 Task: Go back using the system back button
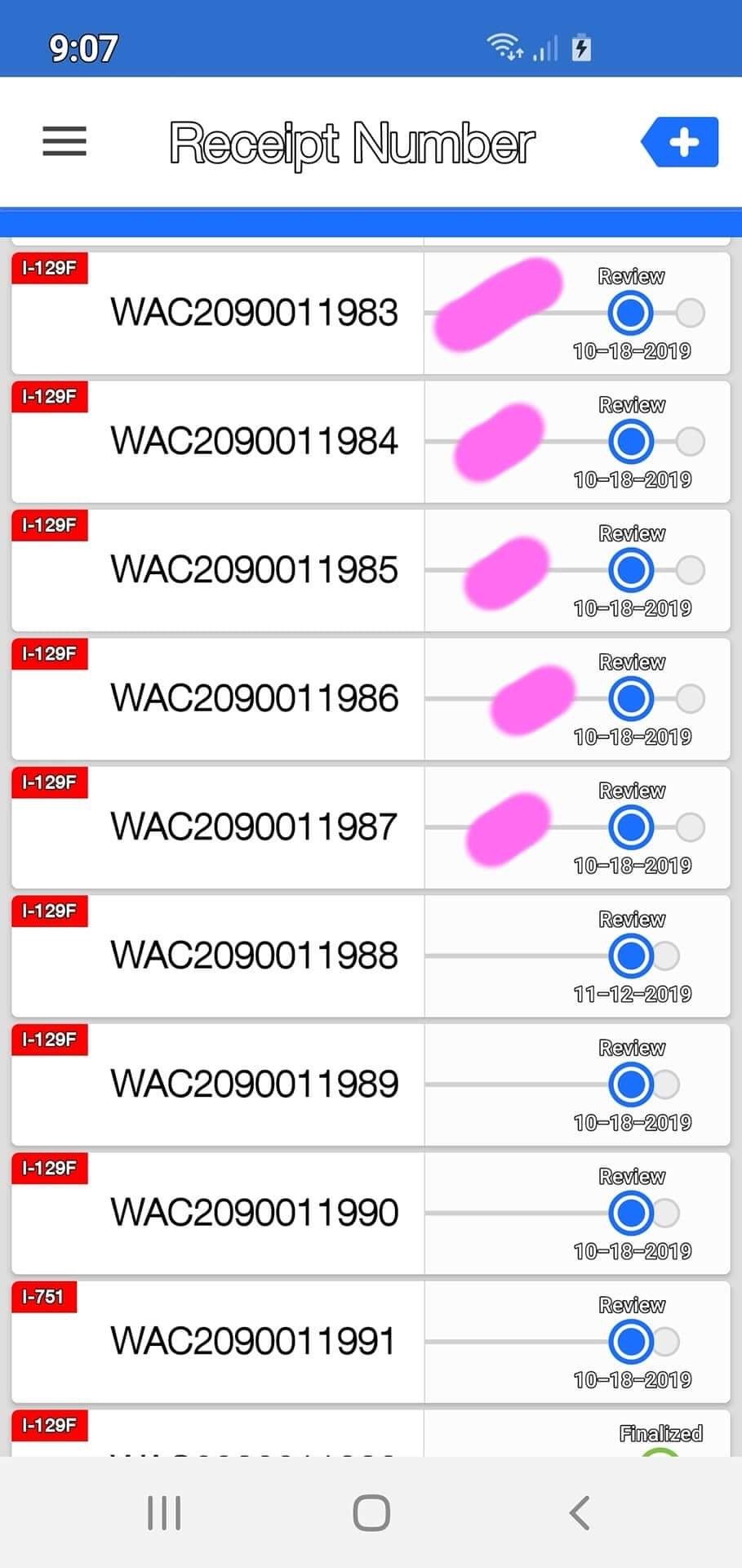click(x=580, y=1512)
